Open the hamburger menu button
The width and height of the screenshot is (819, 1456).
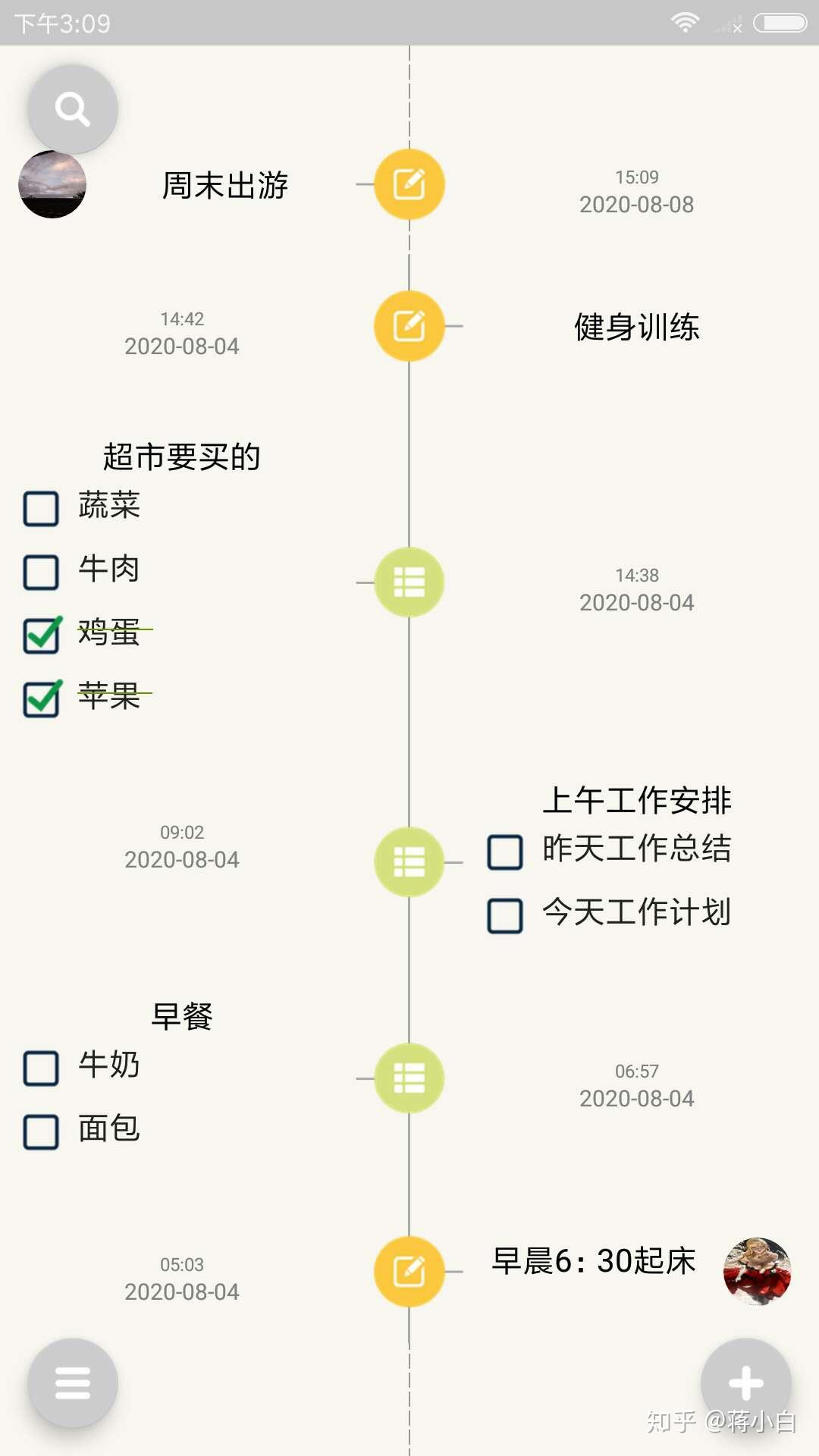click(x=73, y=1383)
